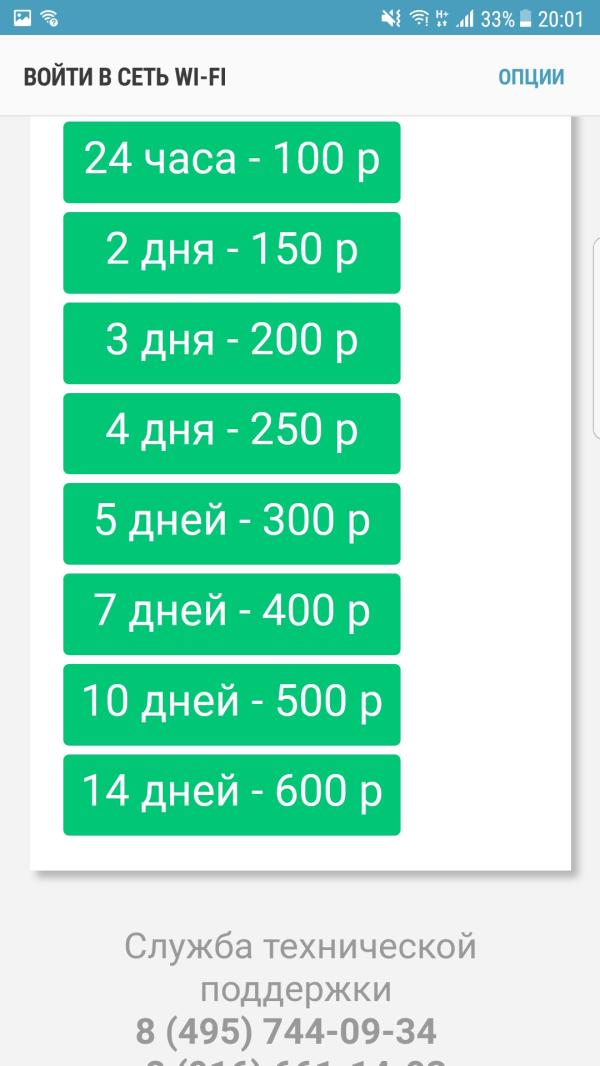Choose the 2 дня - 150 р tariff

click(x=232, y=252)
